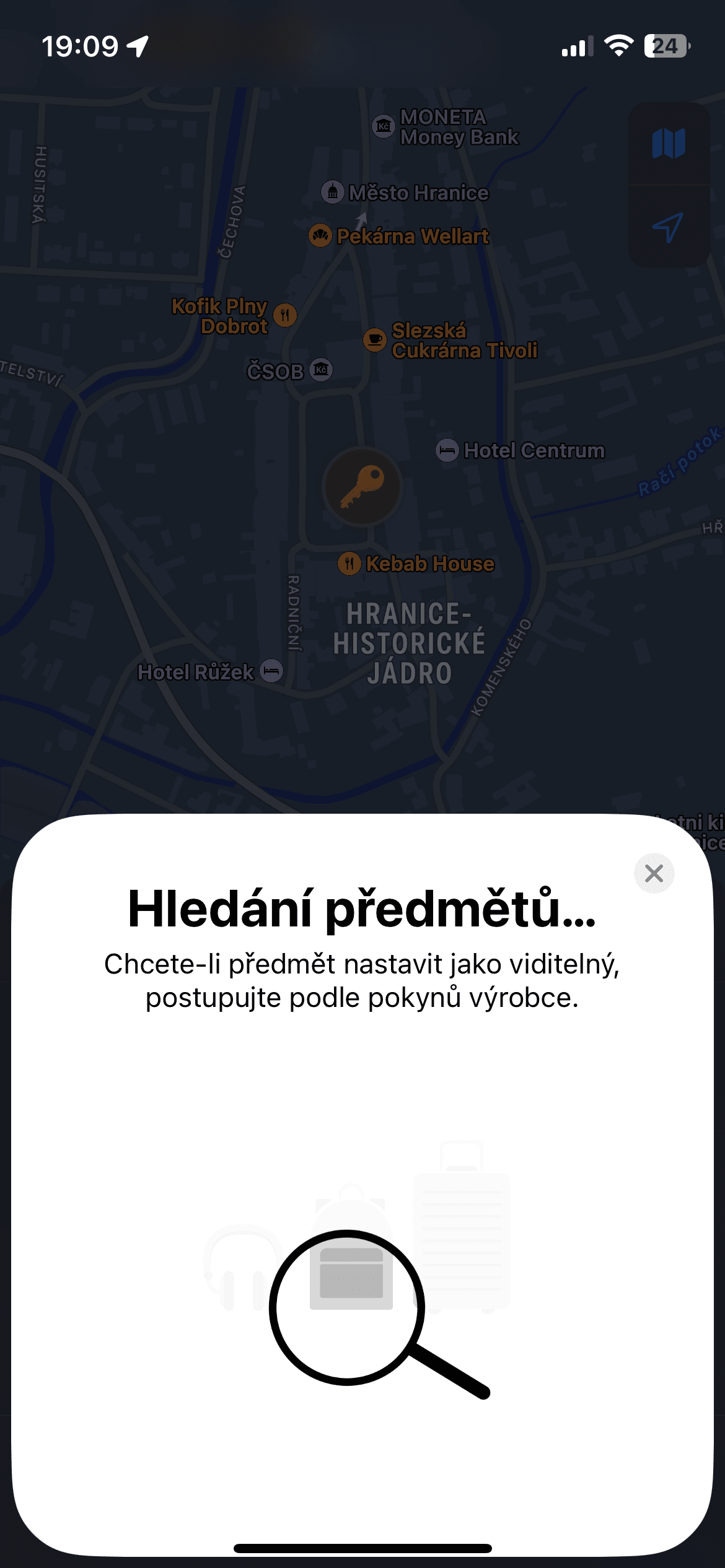
Task: Open Hotel Centrum map marker
Action: tap(447, 450)
